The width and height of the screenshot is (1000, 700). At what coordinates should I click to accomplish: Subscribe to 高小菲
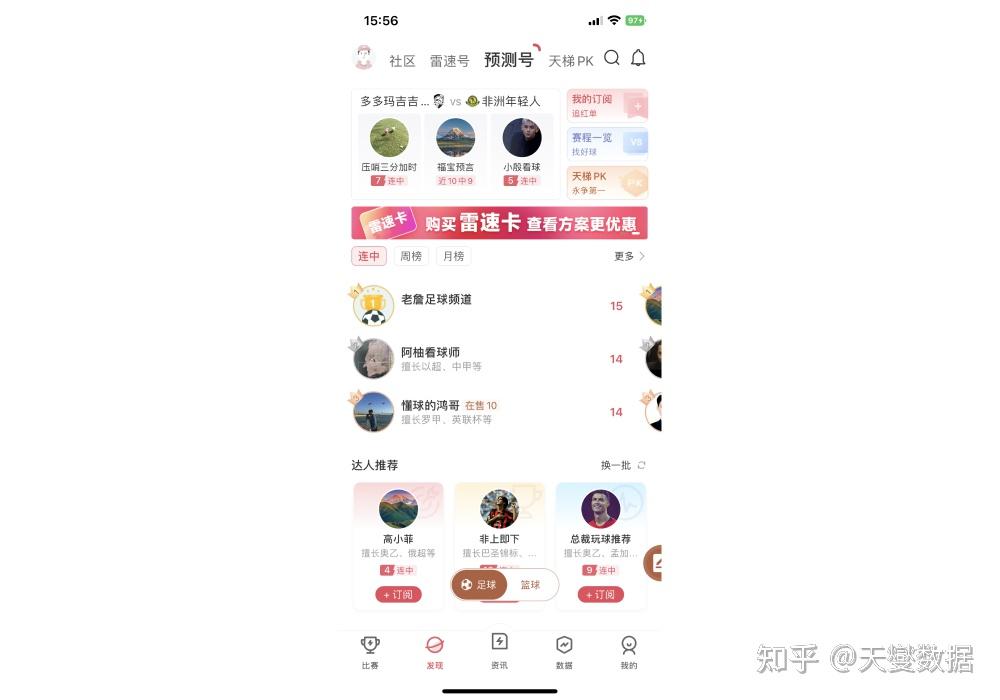click(399, 594)
